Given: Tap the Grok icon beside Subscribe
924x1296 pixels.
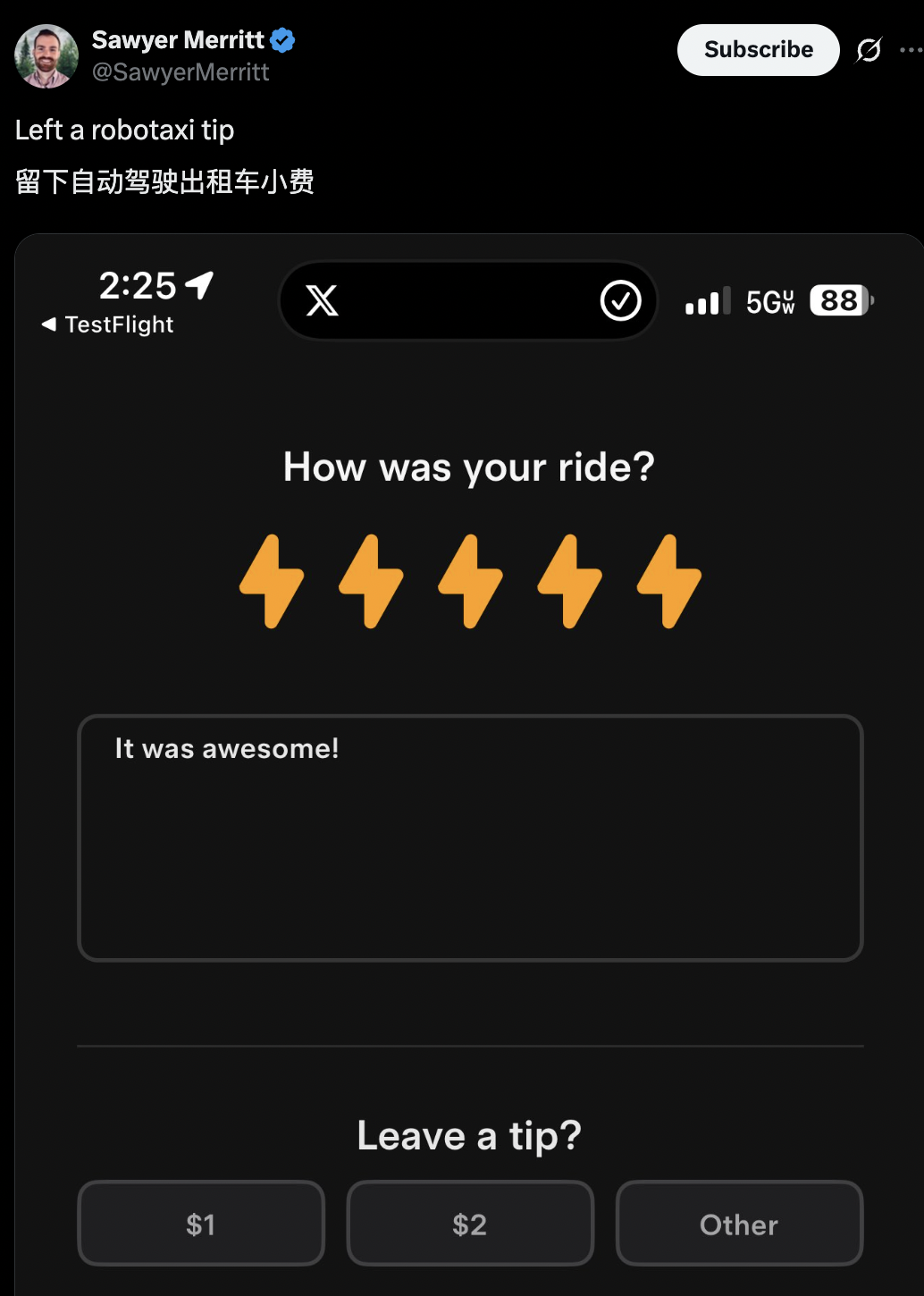Looking at the screenshot, I should 869,50.
